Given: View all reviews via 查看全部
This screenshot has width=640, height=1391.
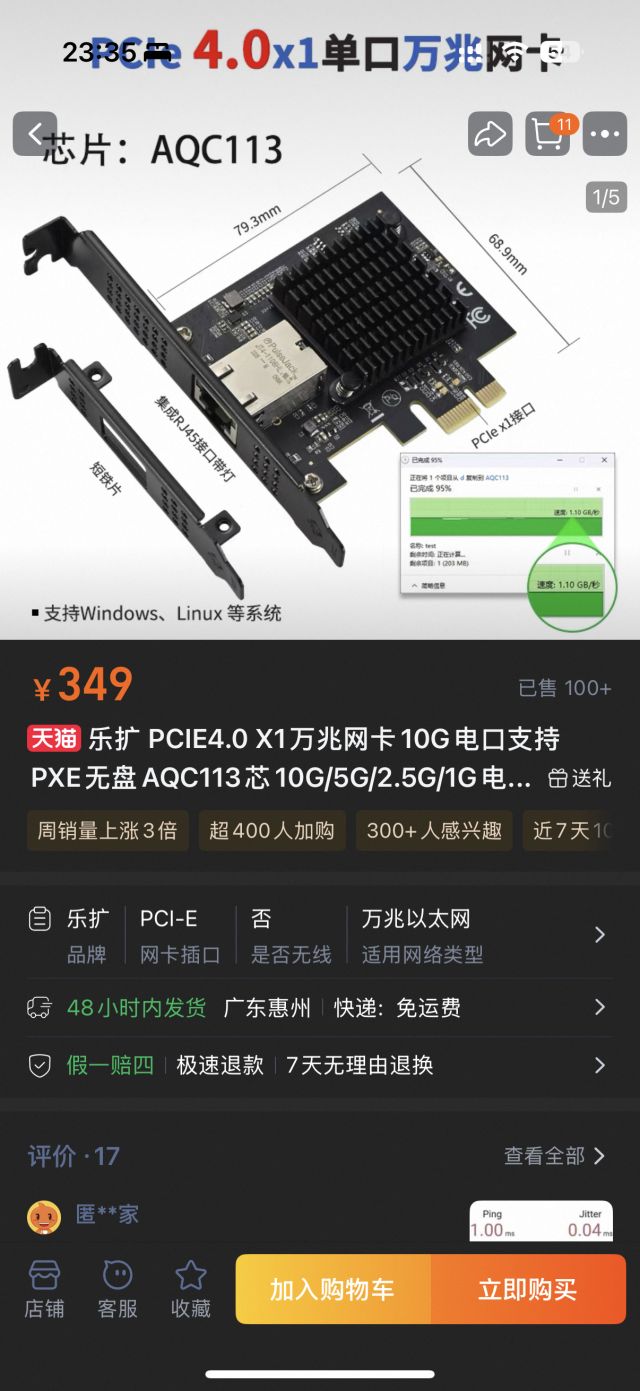Looking at the screenshot, I should tap(555, 1156).
